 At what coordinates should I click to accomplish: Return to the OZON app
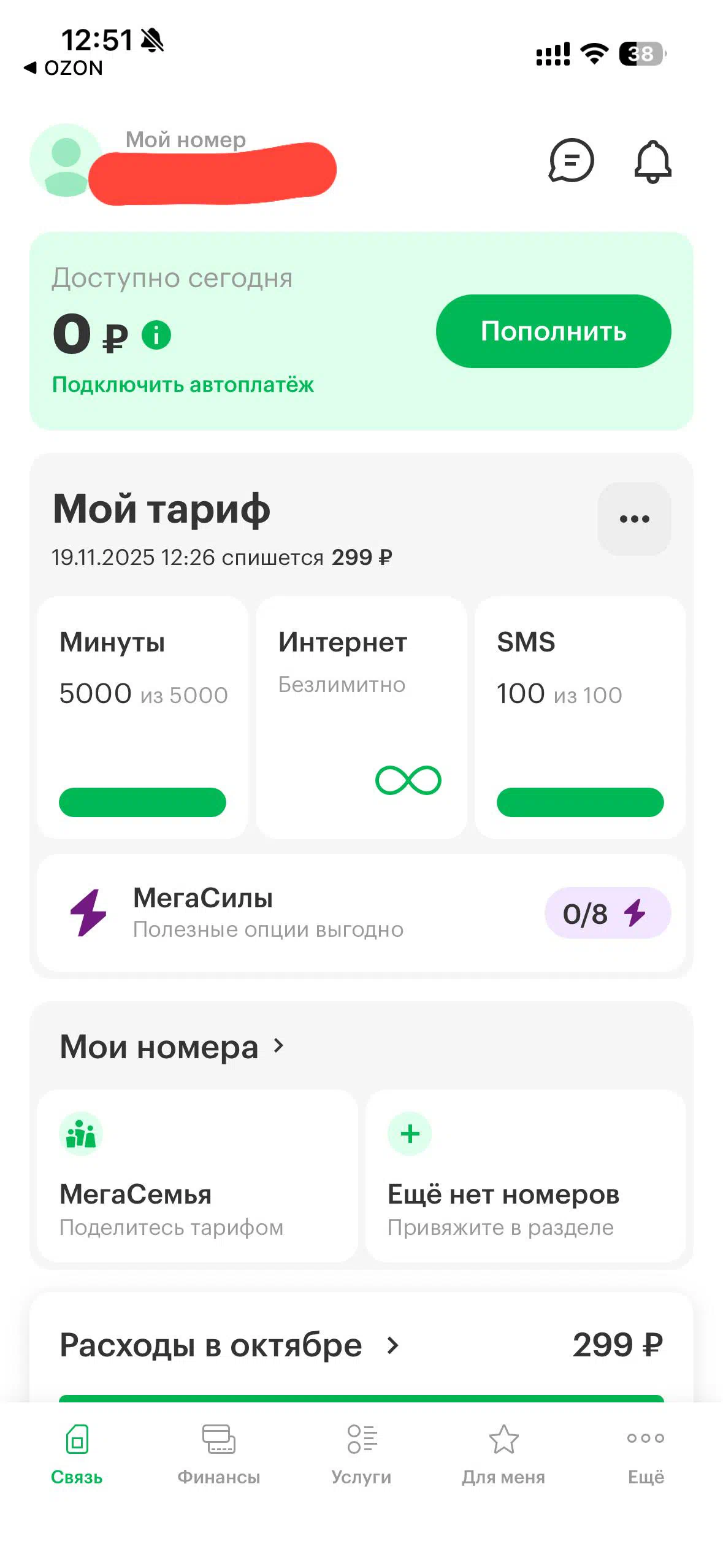coord(63,68)
